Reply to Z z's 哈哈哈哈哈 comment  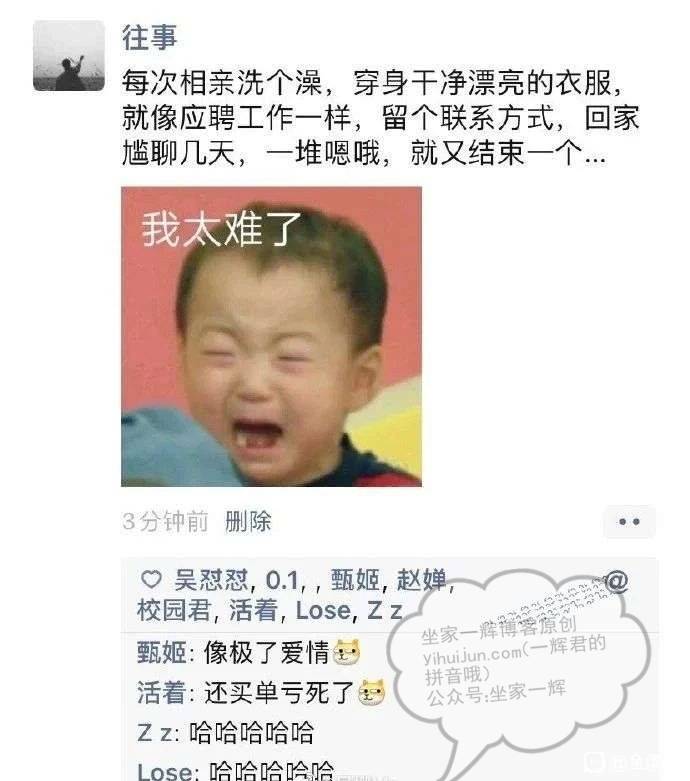[252, 732]
